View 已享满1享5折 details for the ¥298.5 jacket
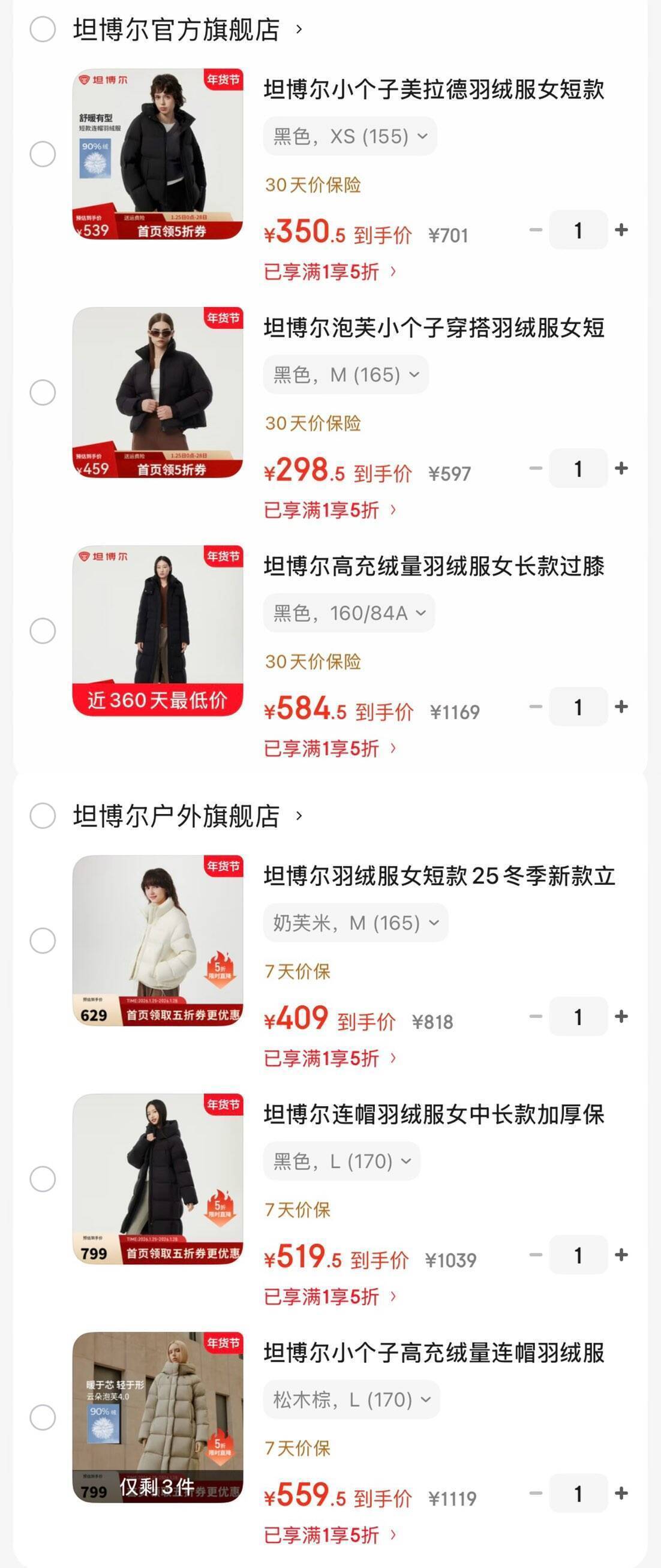Viewport: 661px width, 1568px height. pos(330,510)
